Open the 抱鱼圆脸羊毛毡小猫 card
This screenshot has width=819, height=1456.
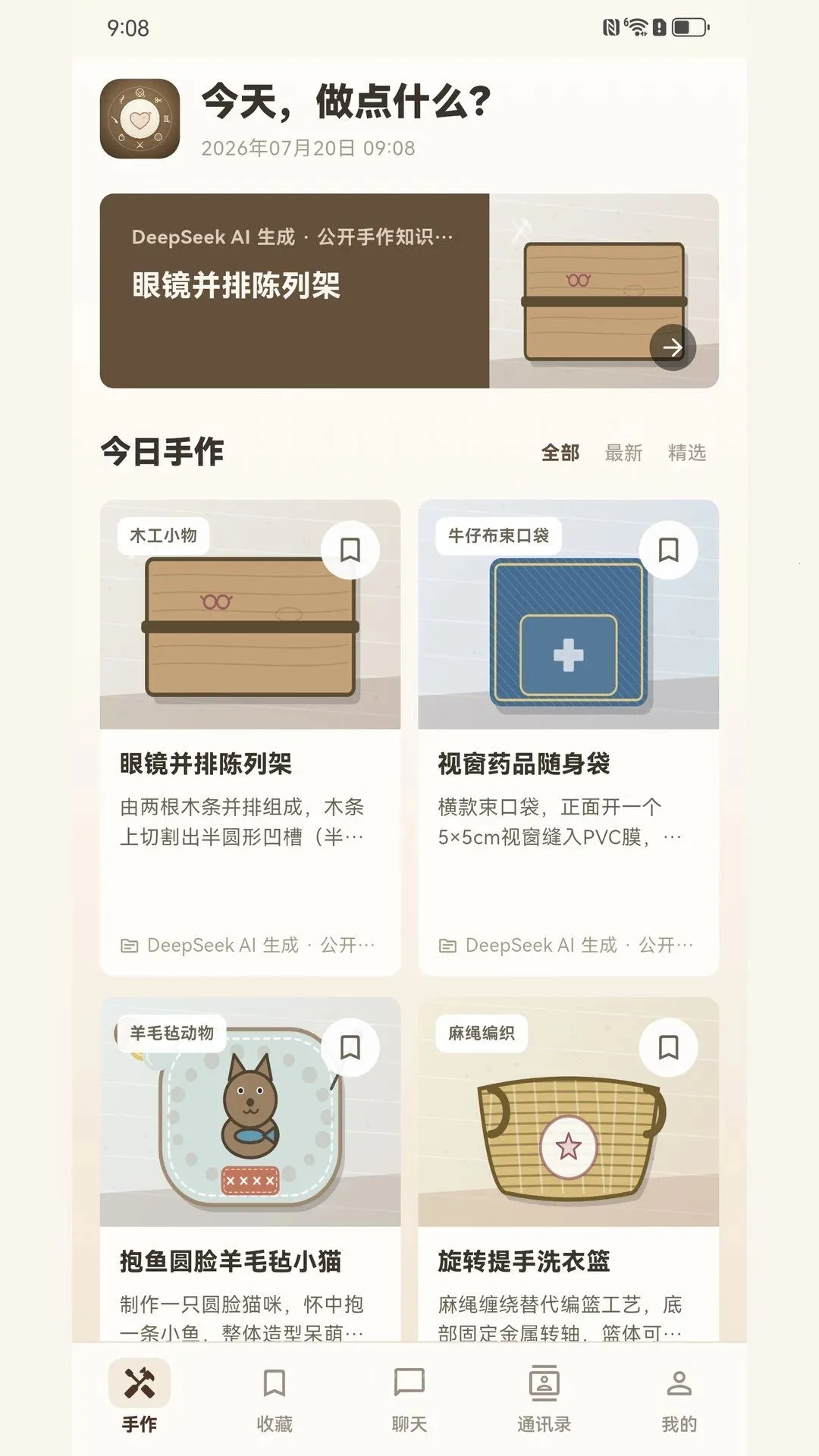pyautogui.click(x=250, y=1169)
